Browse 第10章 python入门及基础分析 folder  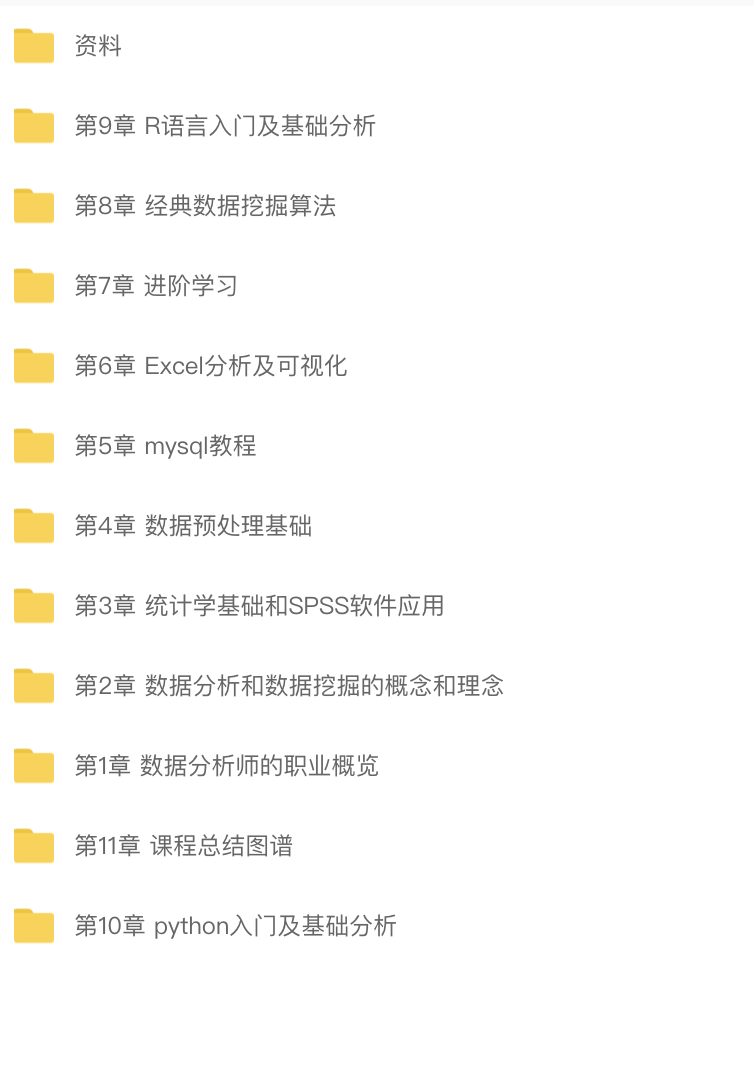(x=235, y=926)
